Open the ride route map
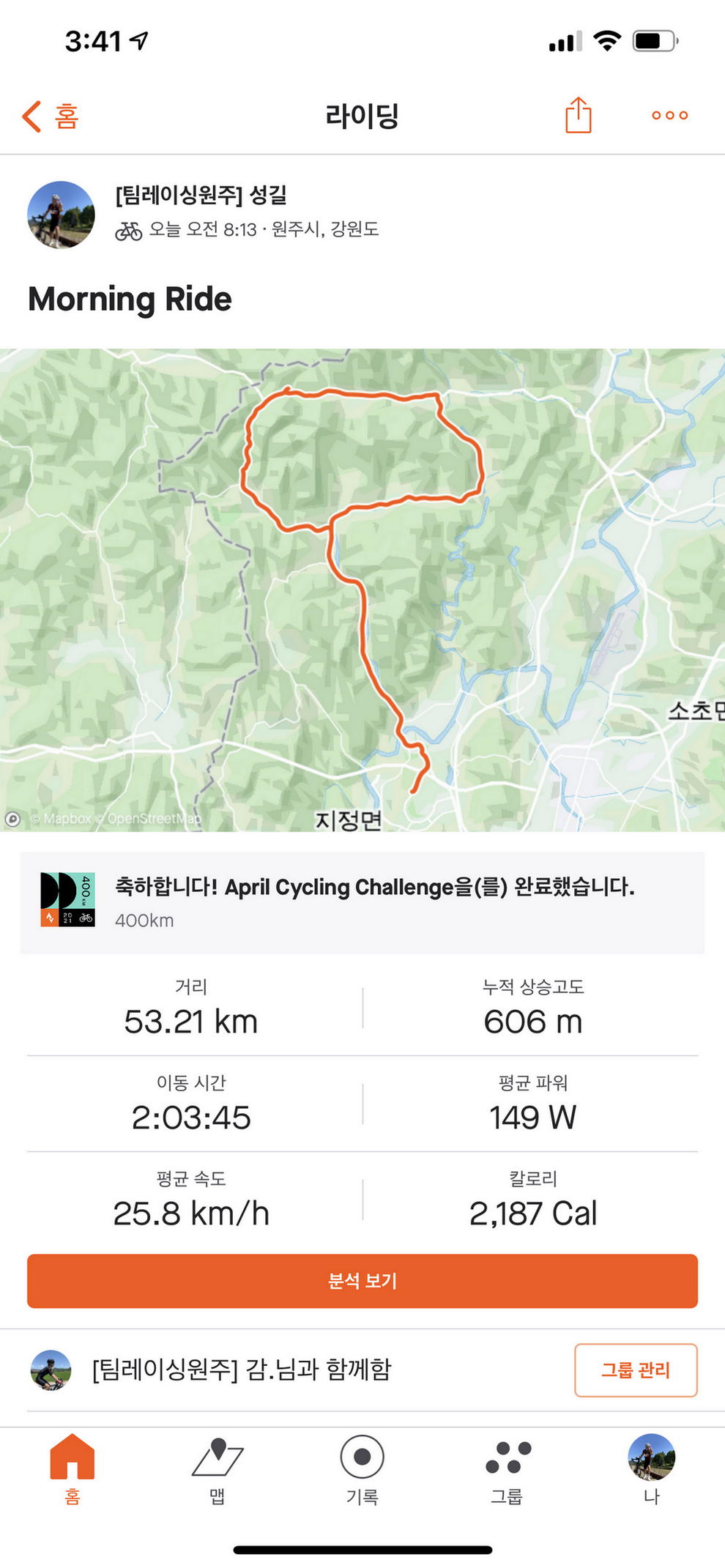 (362, 590)
